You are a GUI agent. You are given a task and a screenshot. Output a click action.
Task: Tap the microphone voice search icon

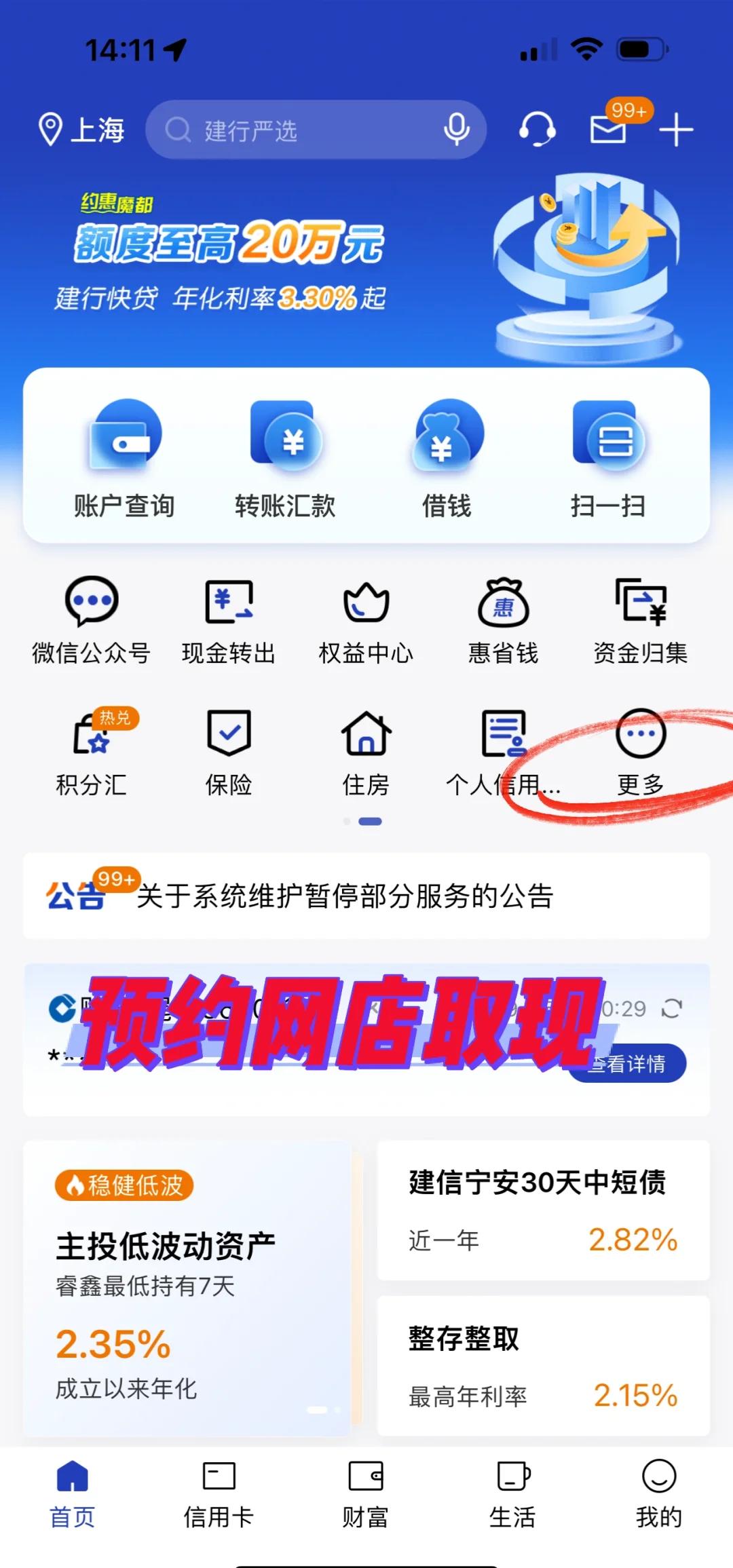(x=456, y=129)
